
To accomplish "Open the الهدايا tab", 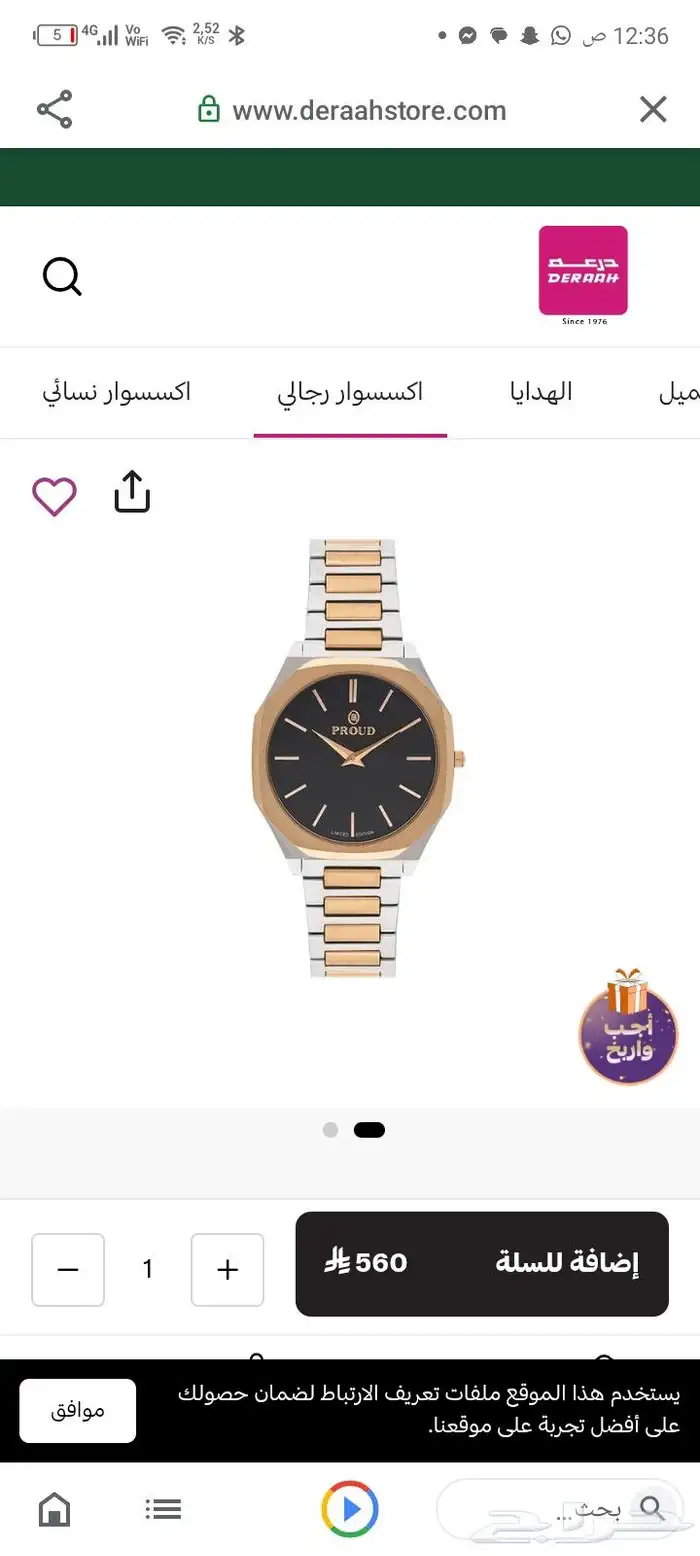I will (541, 392).
